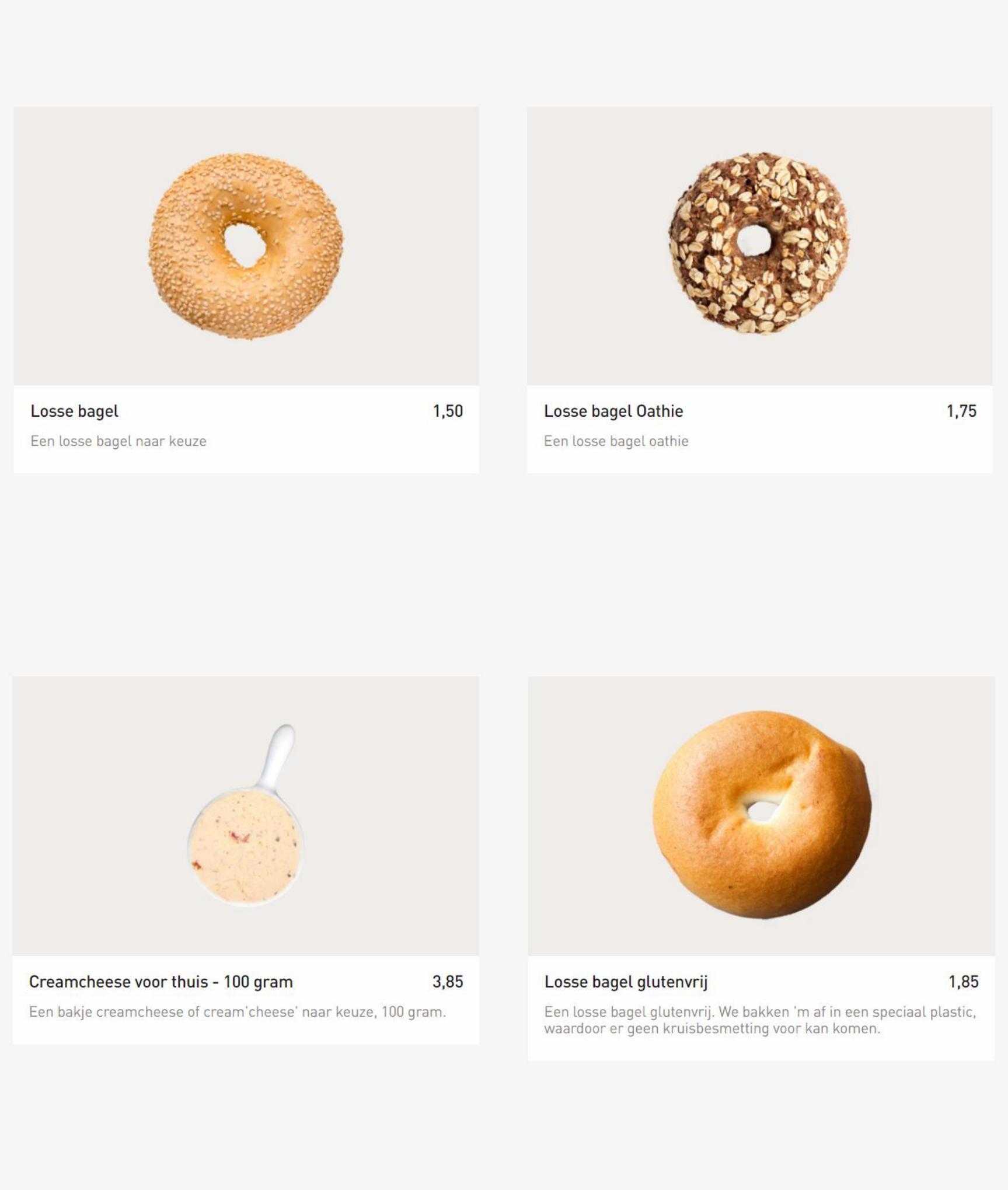Open the Losse bagel product card
Screen dimensions: 1008x1190
coord(246,289)
